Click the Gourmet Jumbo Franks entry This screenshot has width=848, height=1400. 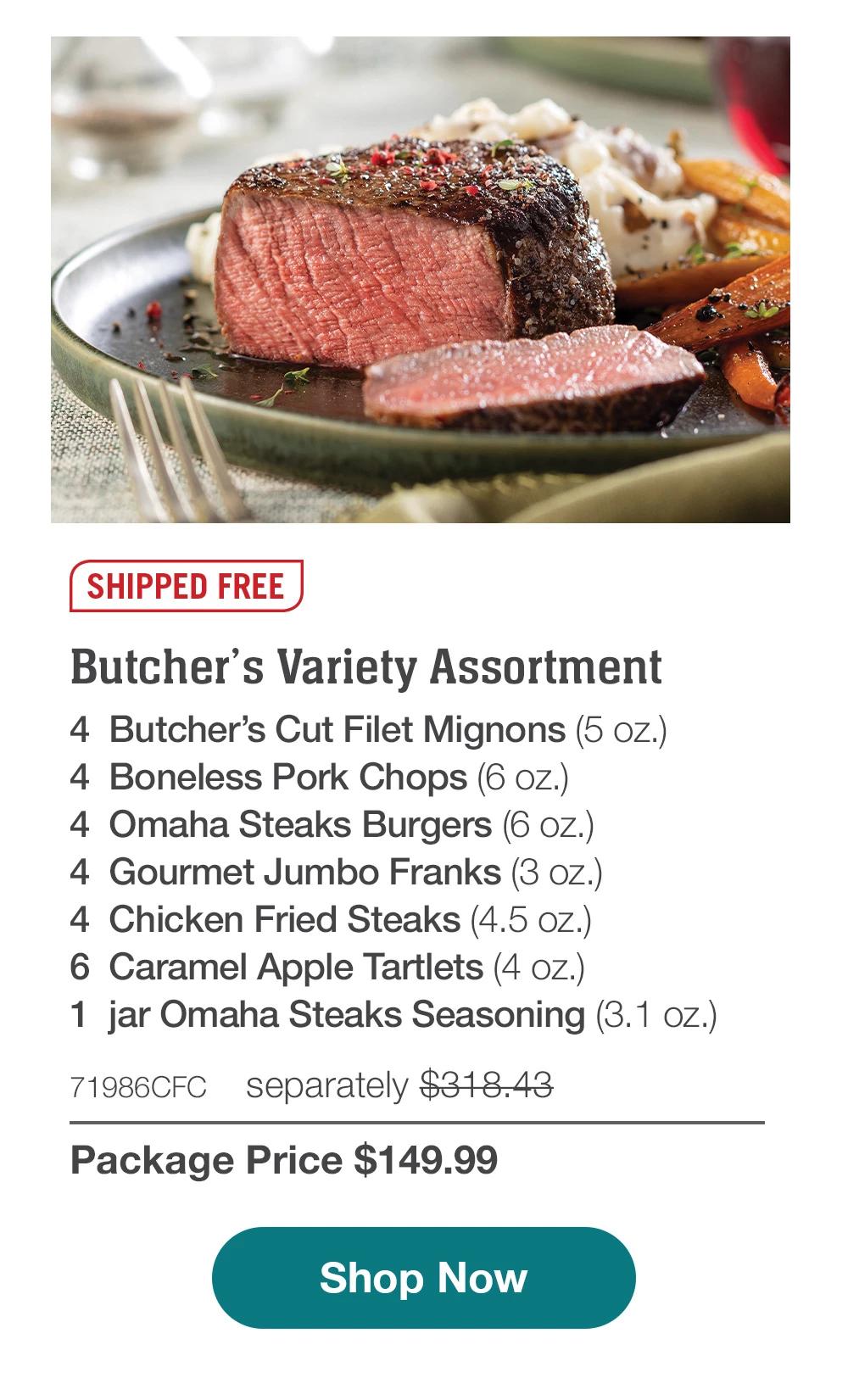click(x=337, y=867)
